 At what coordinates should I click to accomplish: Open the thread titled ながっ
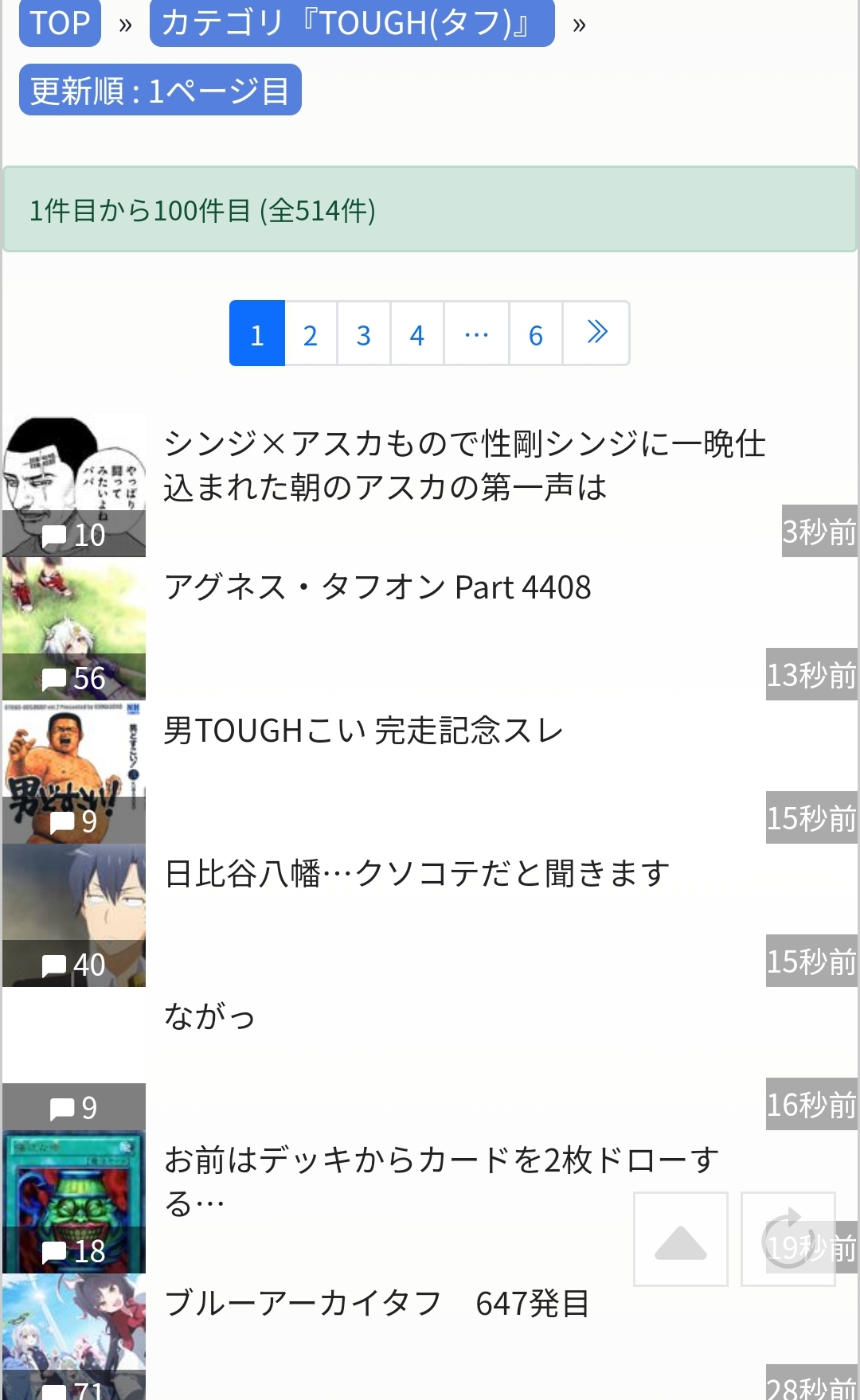point(209,1017)
